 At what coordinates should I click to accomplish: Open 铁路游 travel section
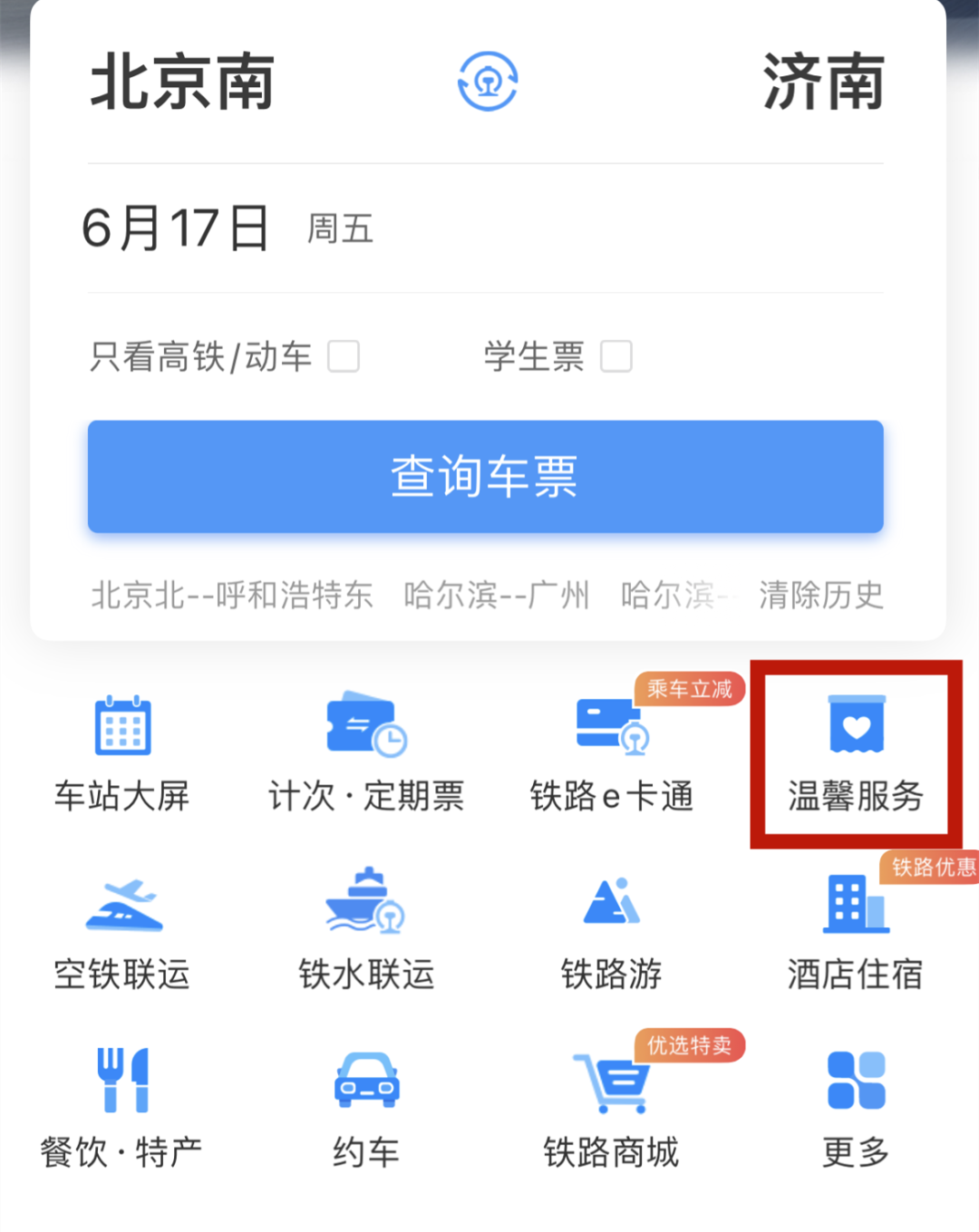point(612,931)
